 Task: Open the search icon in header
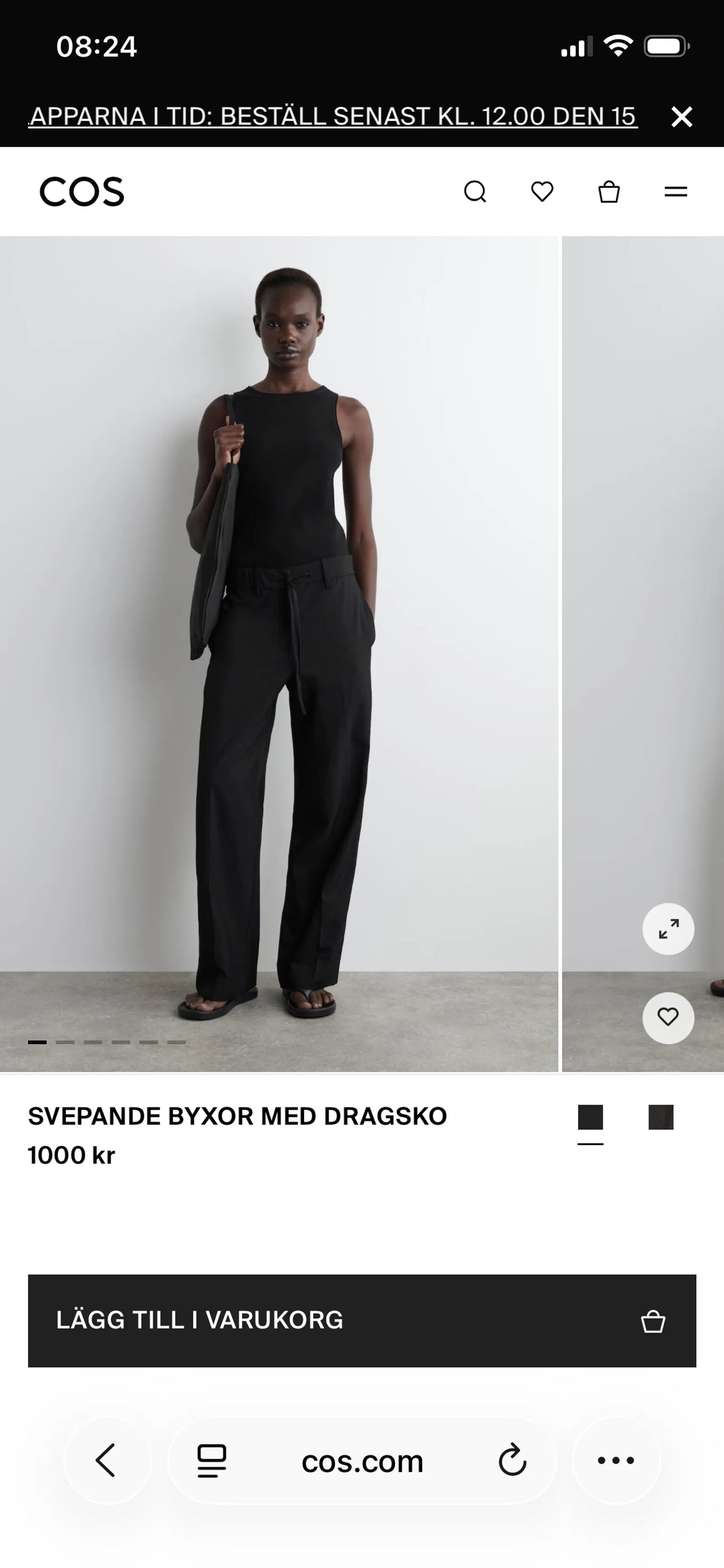[474, 191]
